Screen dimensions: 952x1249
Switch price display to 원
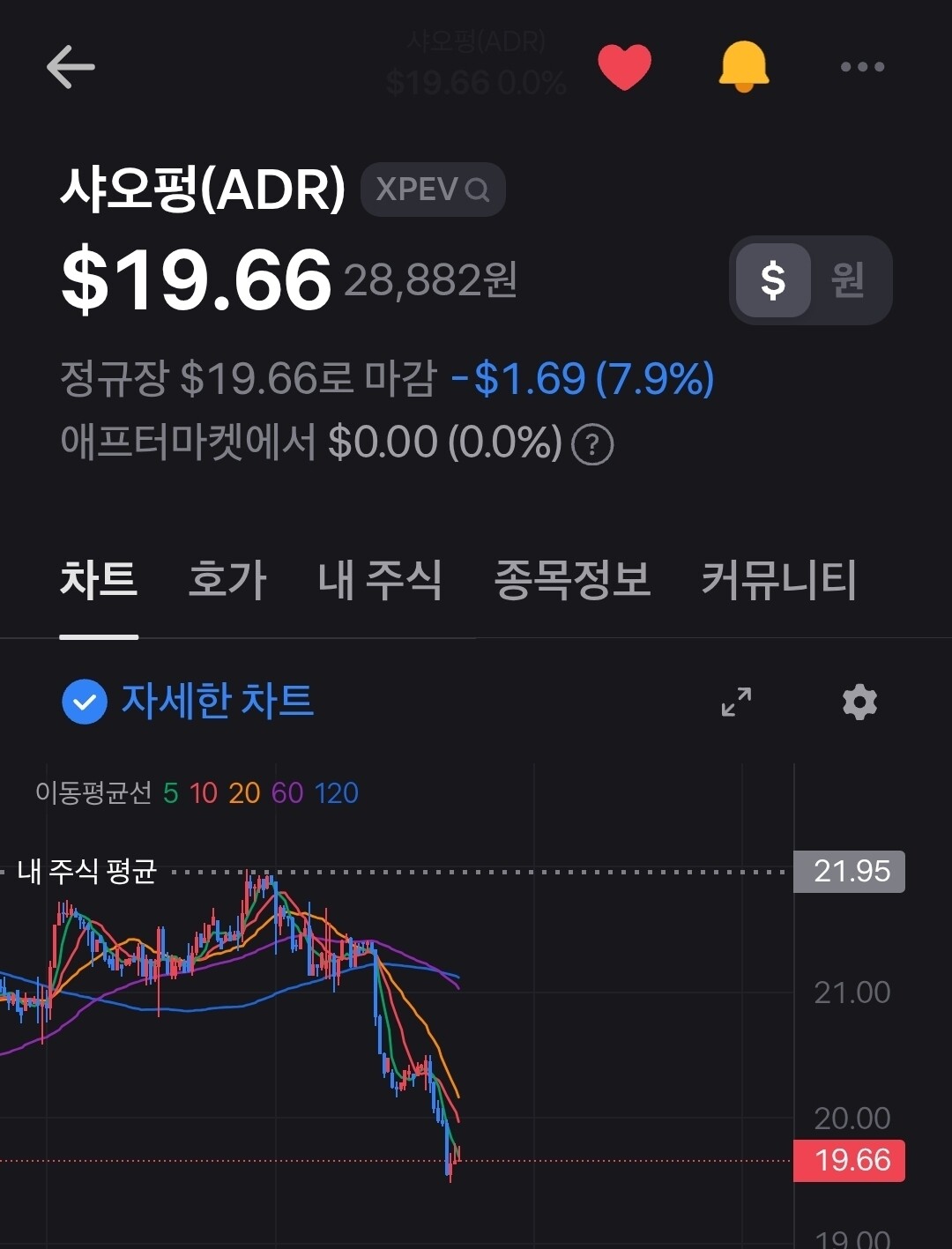click(847, 280)
